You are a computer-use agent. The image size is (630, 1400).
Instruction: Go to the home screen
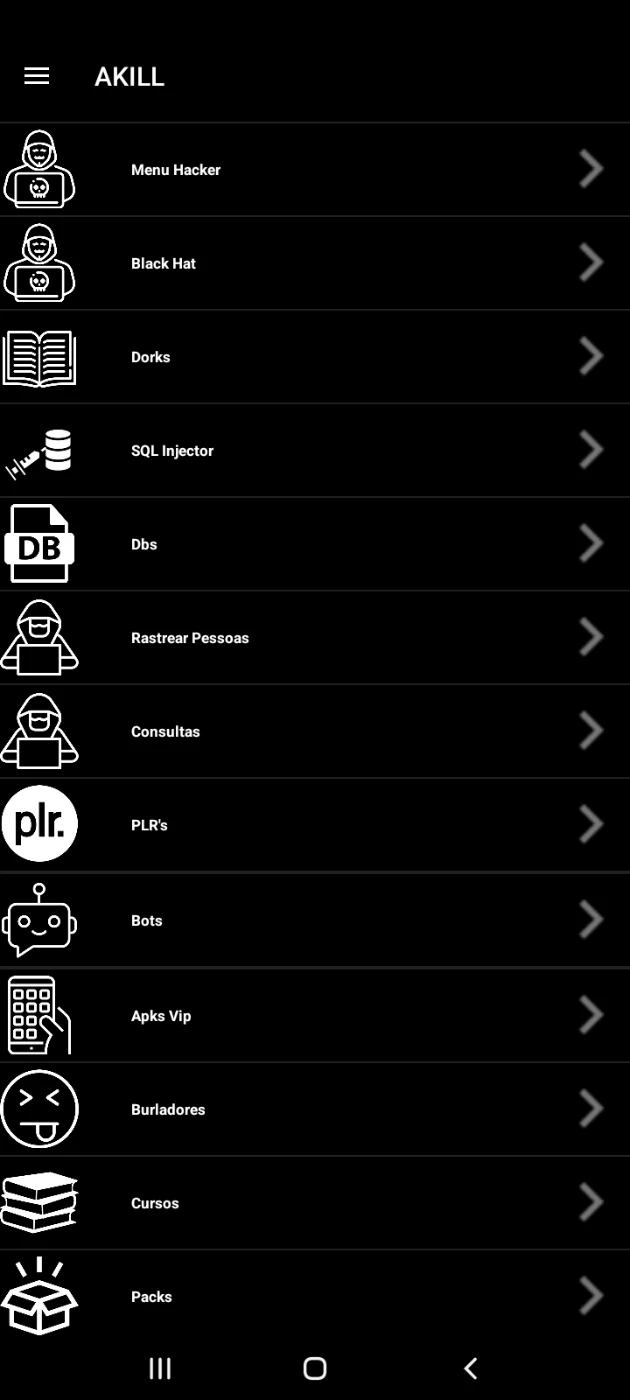tap(315, 1368)
